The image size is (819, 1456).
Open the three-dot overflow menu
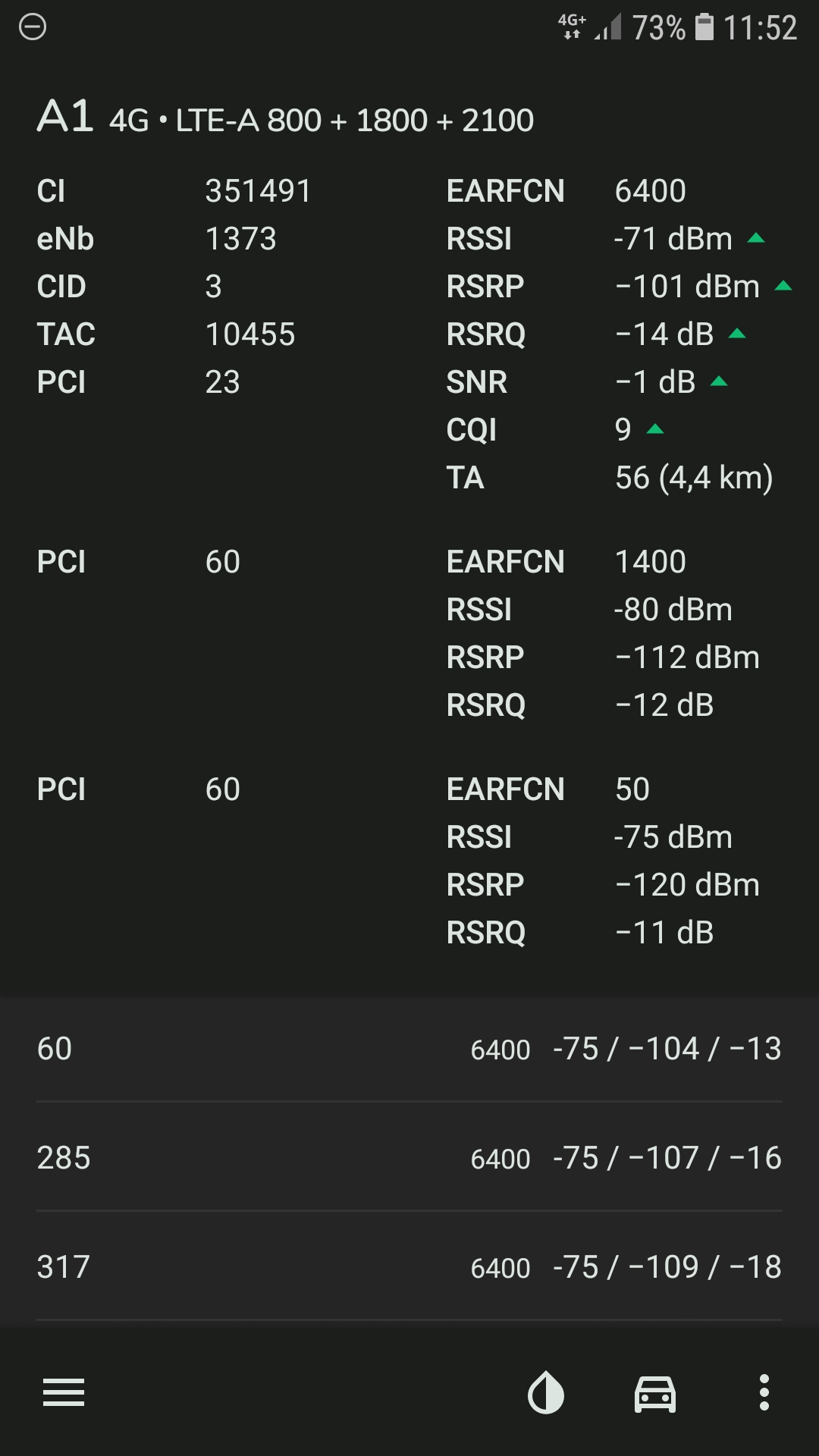764,1392
